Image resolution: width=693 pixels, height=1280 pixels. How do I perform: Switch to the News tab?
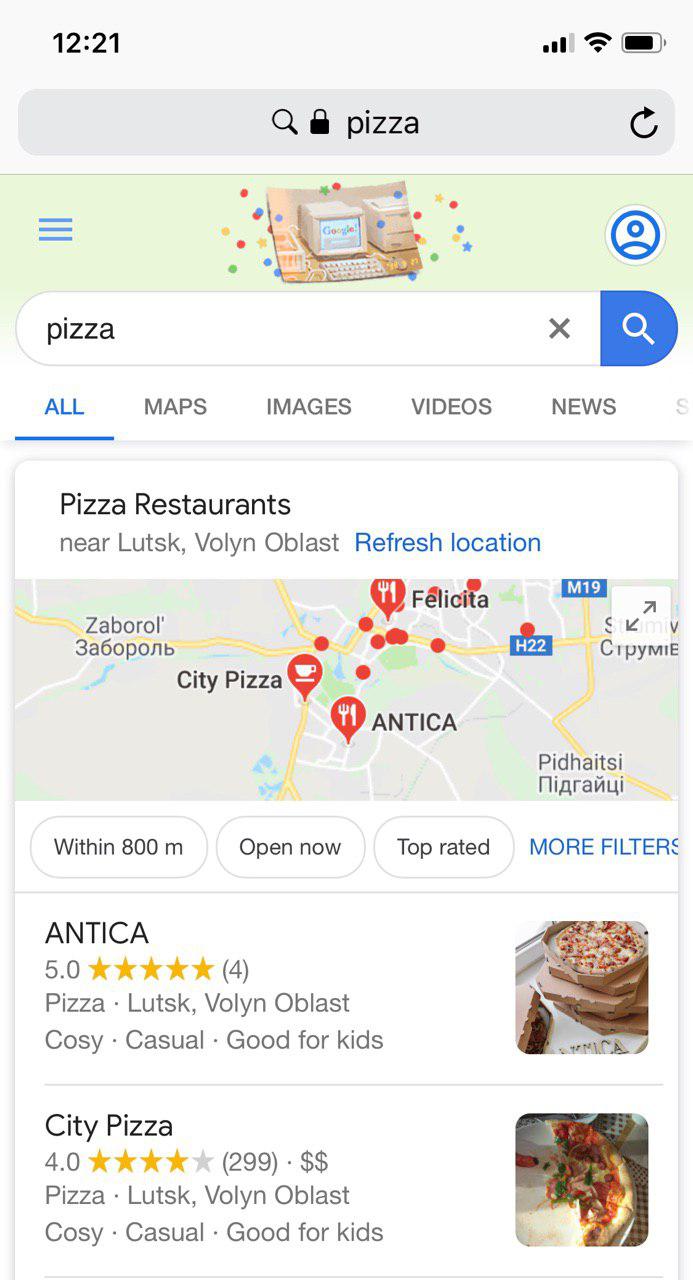point(583,407)
